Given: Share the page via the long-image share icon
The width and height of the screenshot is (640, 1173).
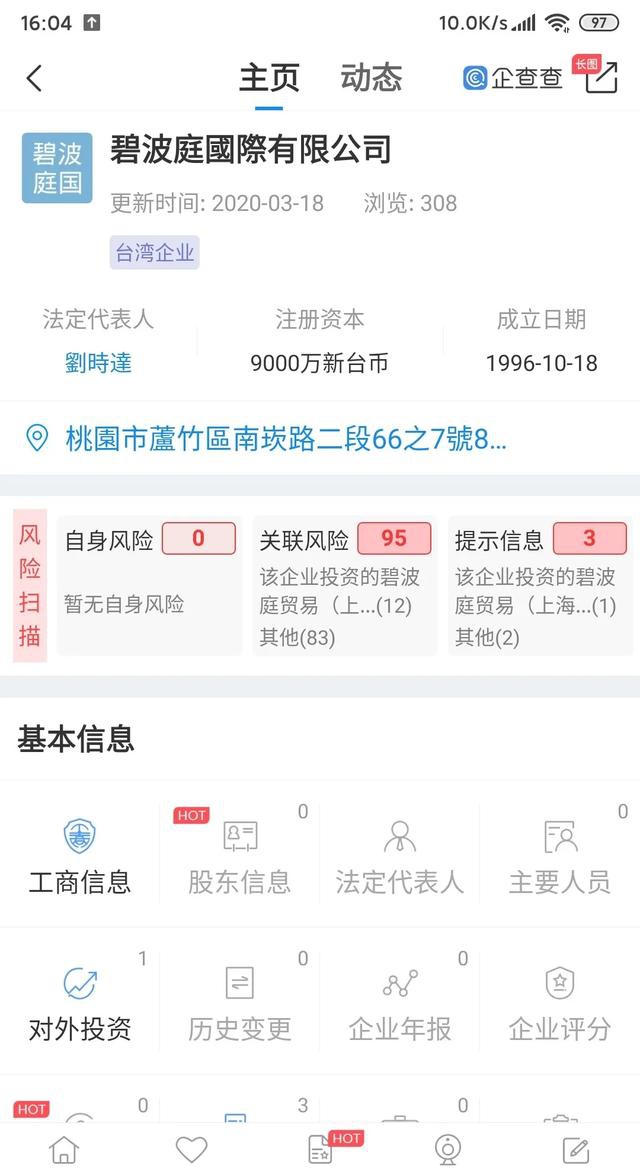Looking at the screenshot, I should click(600, 76).
